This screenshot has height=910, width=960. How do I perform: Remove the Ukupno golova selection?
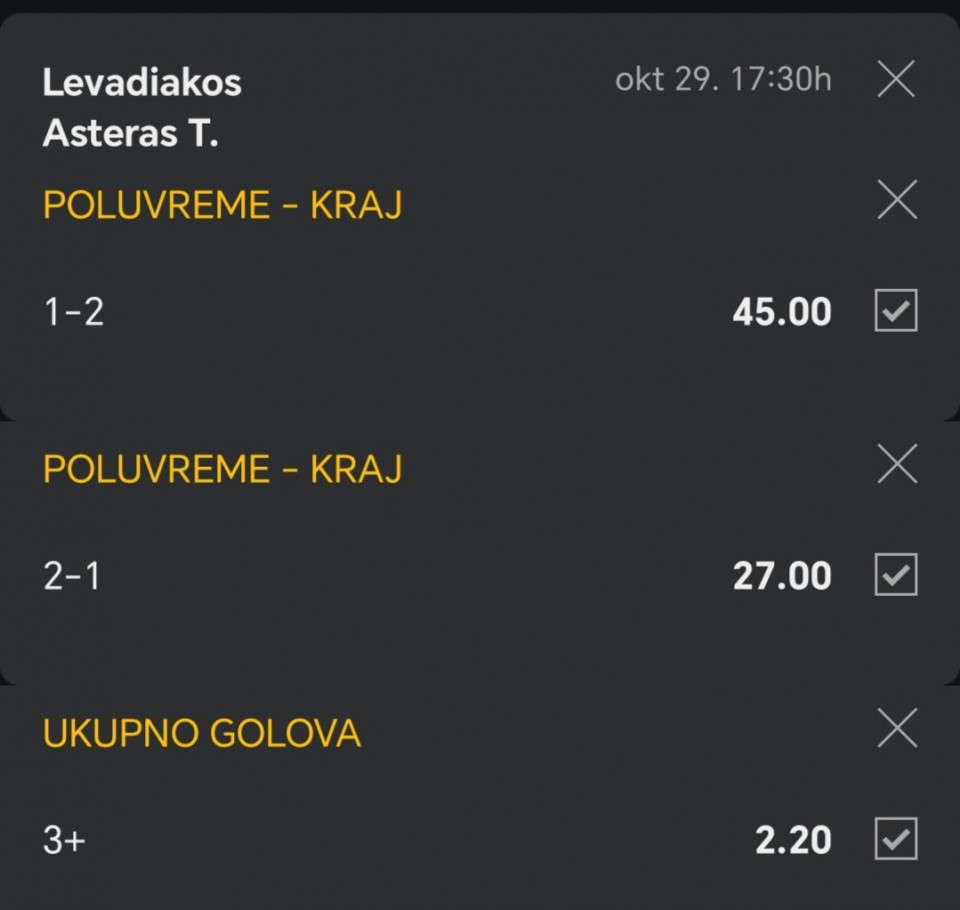point(896,728)
